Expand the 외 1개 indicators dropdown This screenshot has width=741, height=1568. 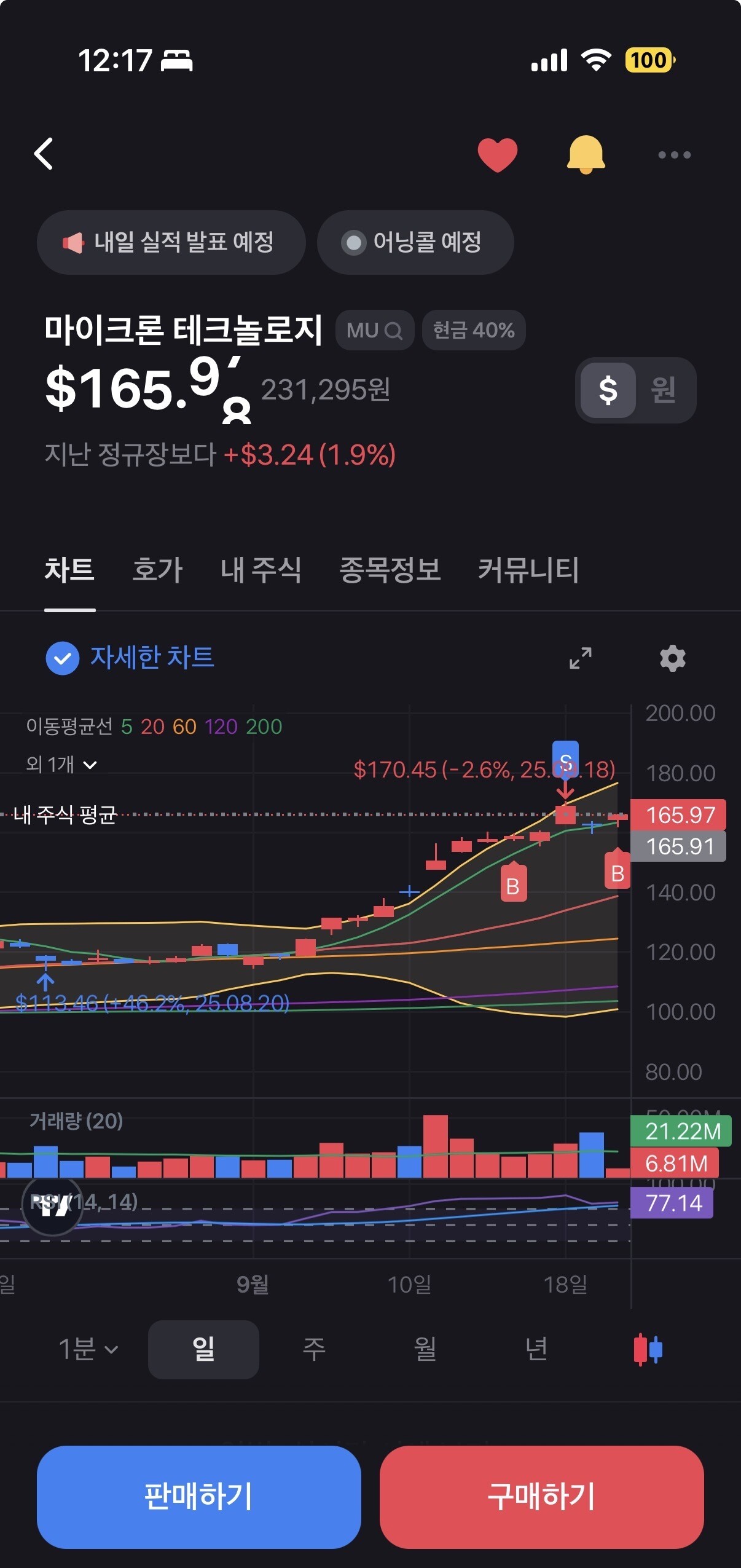click(61, 765)
